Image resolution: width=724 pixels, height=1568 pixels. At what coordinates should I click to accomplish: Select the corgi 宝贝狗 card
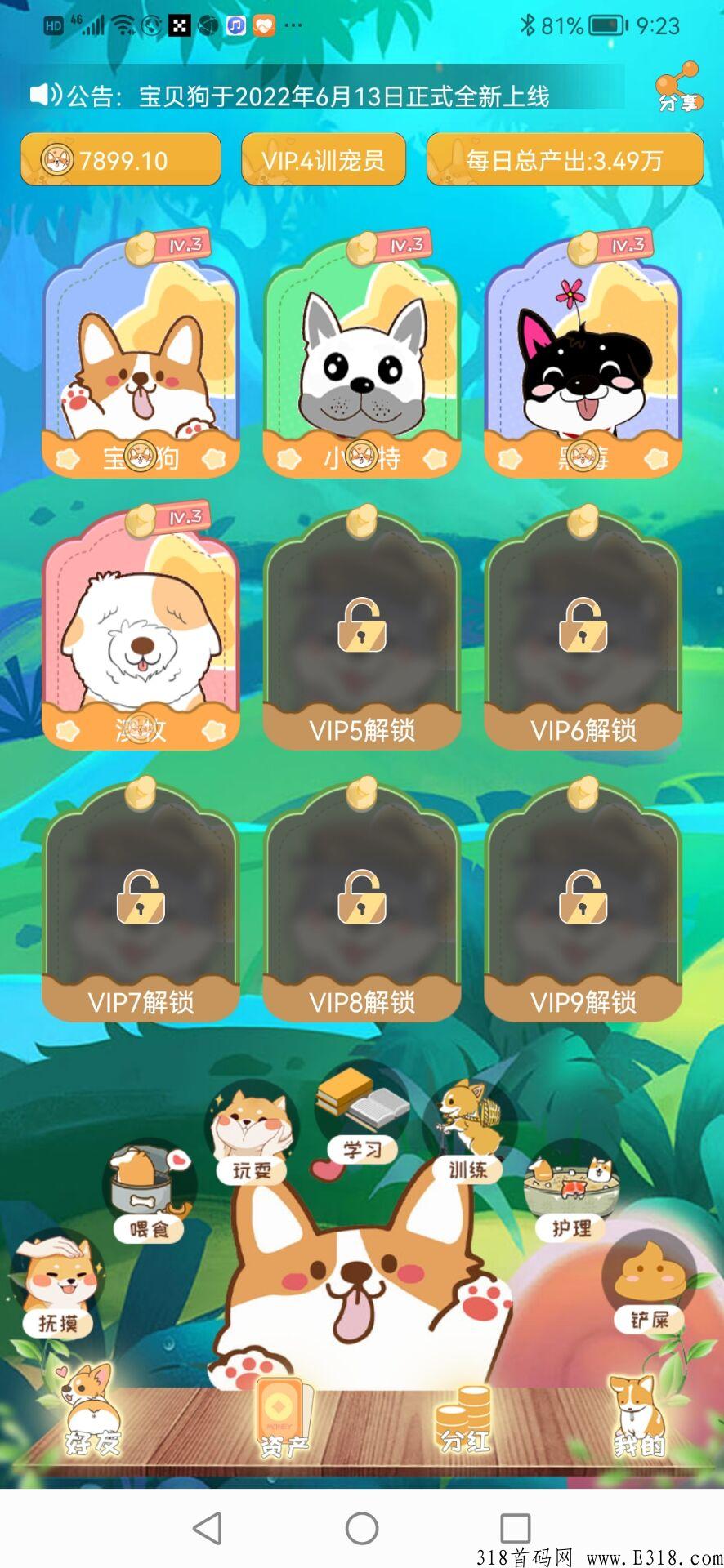pyautogui.click(x=141, y=359)
